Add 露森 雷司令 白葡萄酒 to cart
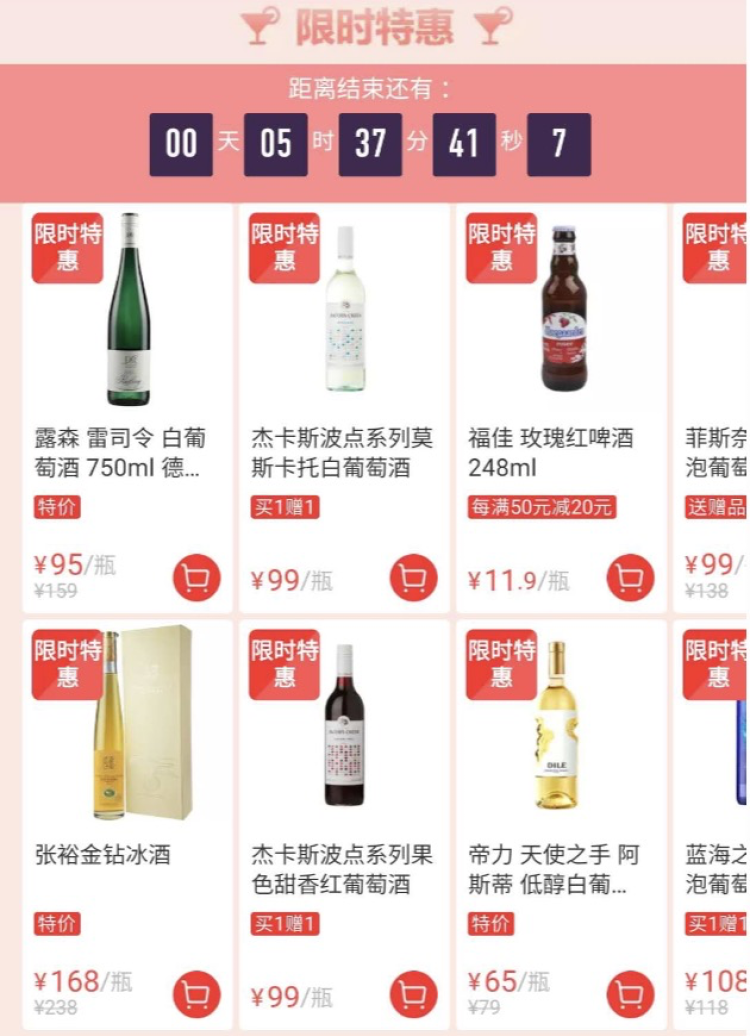The height and width of the screenshot is (1036, 750). (x=197, y=577)
